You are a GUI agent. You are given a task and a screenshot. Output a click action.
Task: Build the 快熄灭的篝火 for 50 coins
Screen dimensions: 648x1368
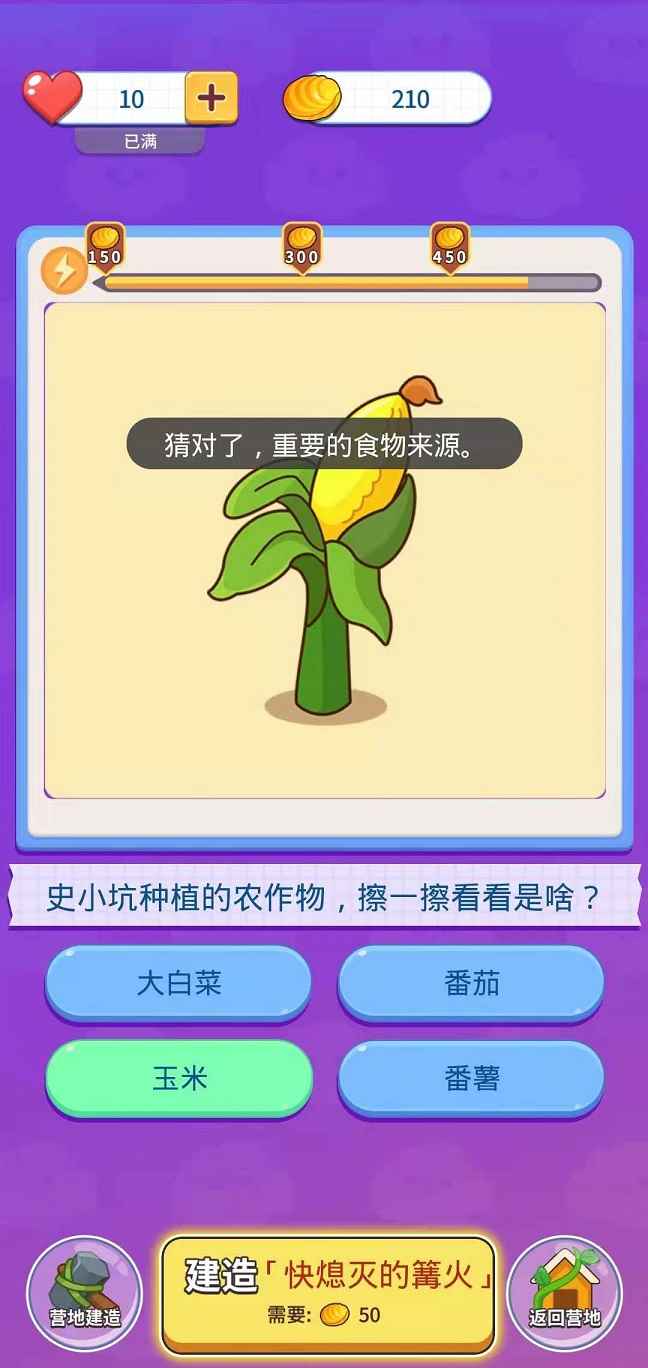click(329, 1293)
